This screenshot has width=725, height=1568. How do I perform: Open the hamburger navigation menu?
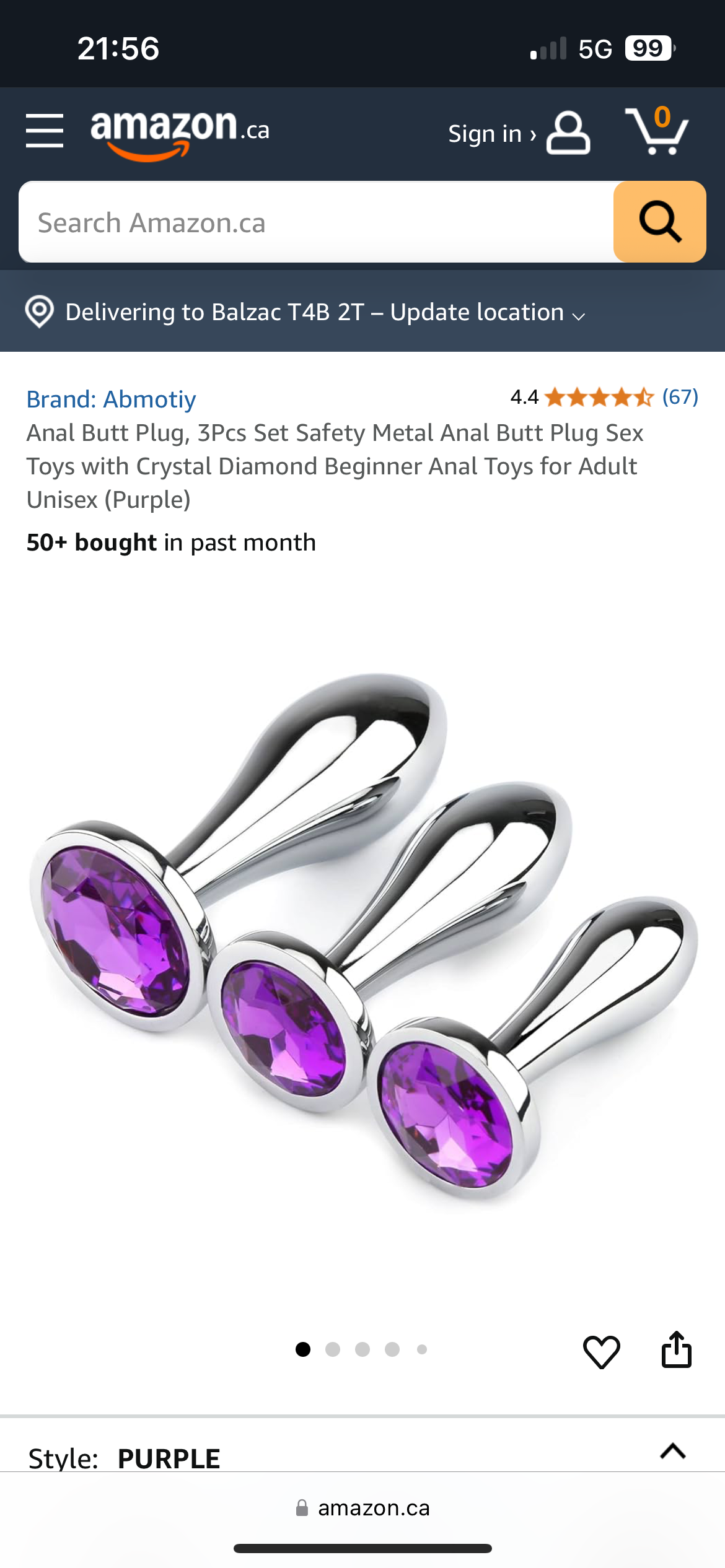click(45, 131)
